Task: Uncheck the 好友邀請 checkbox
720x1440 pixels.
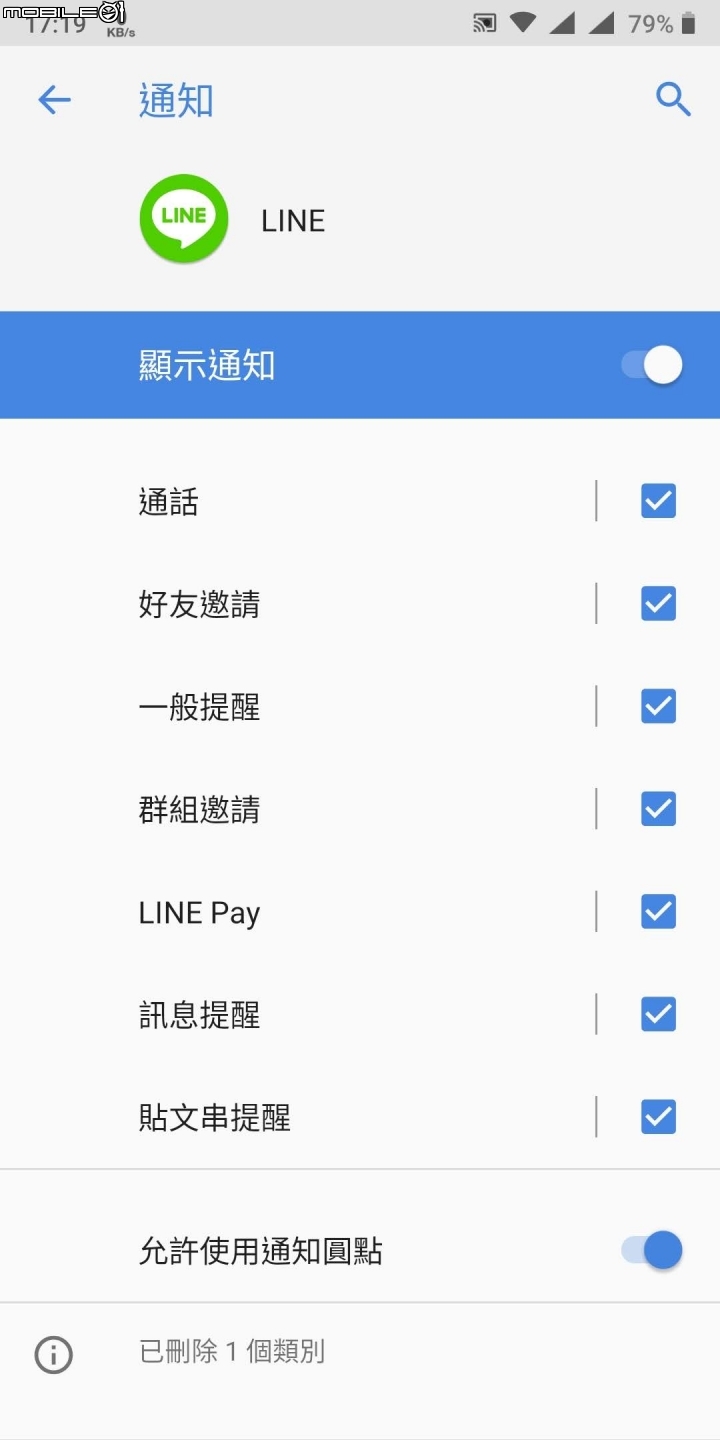Action: click(658, 604)
